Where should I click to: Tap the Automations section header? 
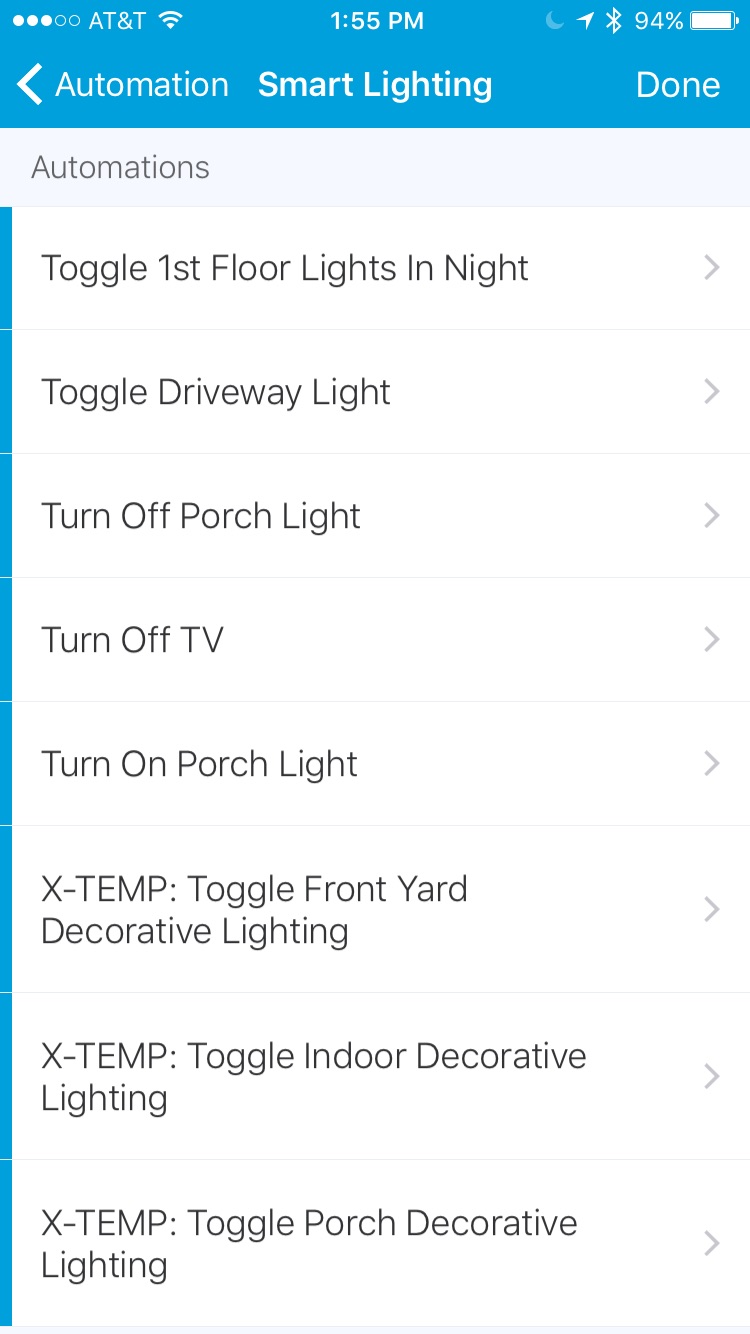(x=120, y=167)
